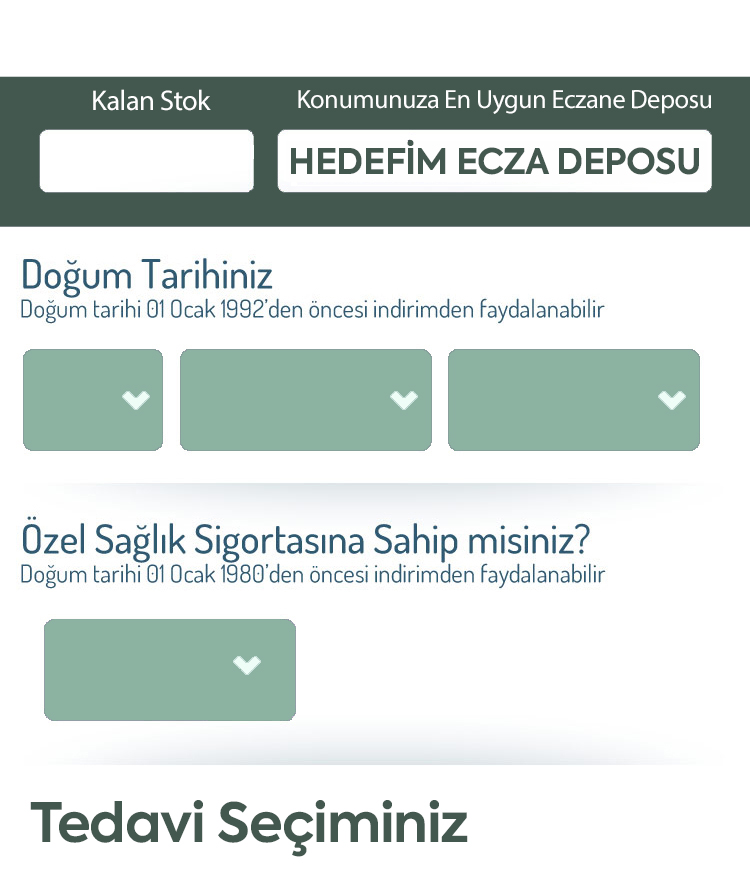Open the last Doğum Tarihiniz dropdown
750x873 pixels.
tap(574, 400)
